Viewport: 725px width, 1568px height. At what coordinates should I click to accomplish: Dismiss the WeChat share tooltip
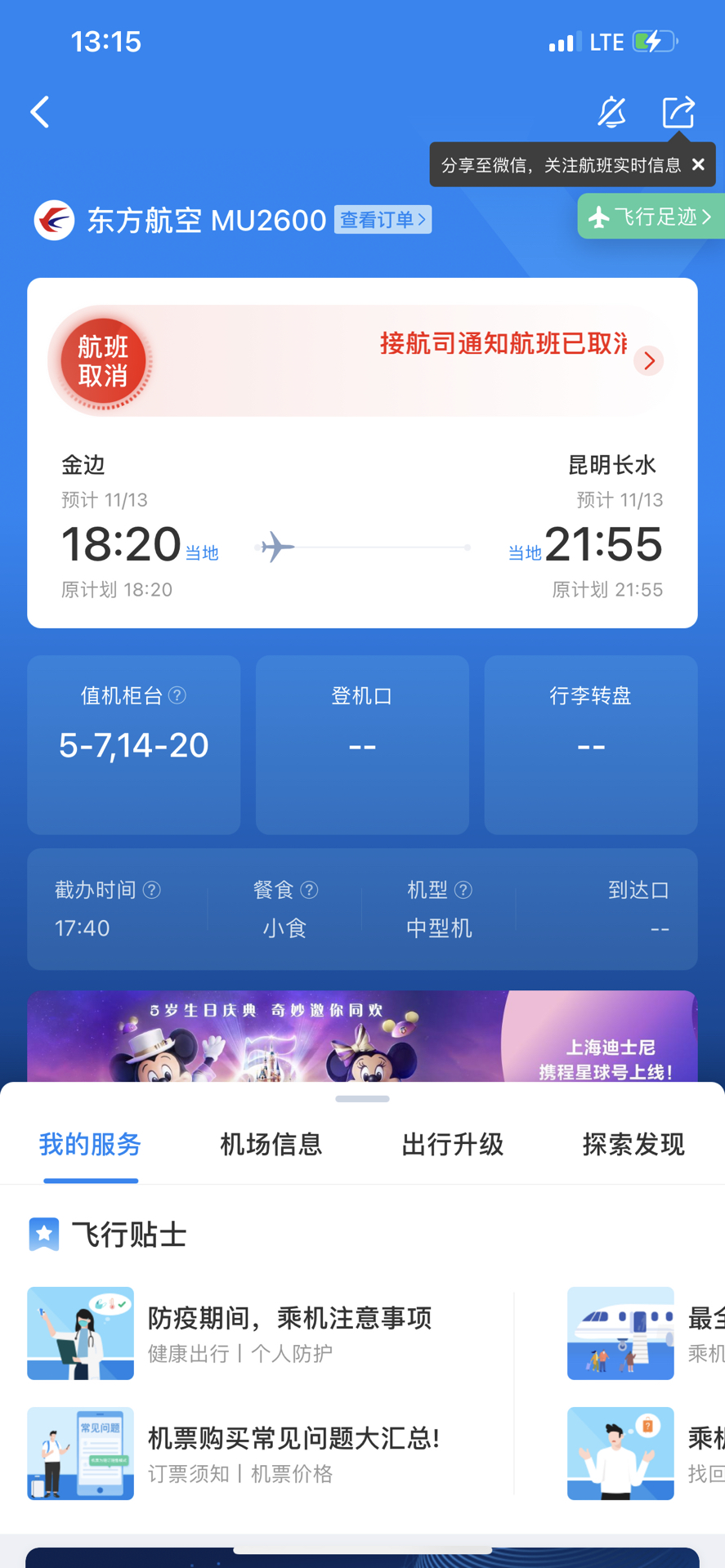[698, 164]
